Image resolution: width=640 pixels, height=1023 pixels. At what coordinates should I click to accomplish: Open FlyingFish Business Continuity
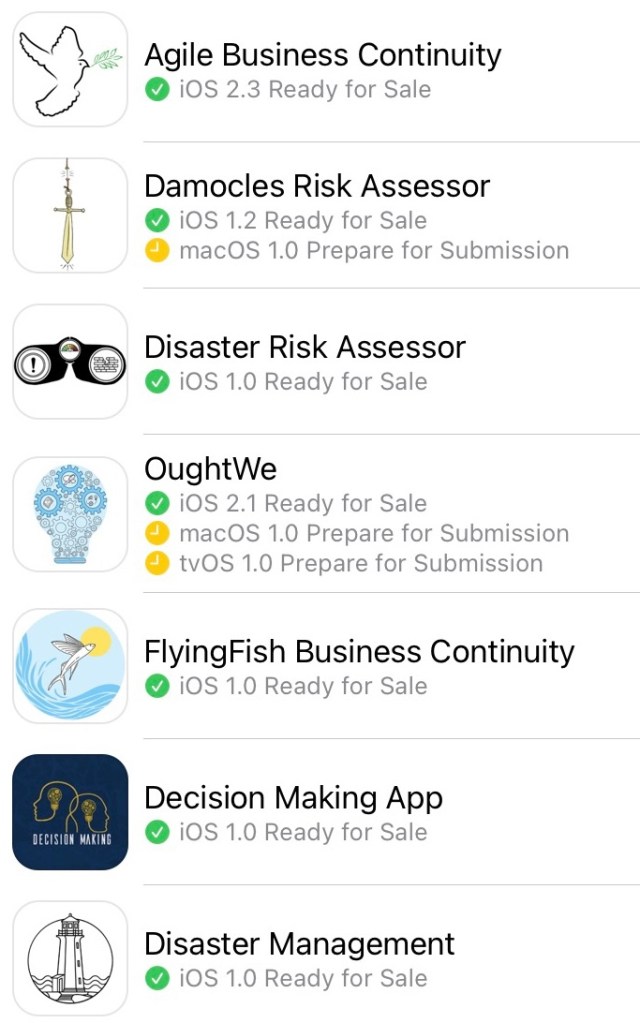point(359,652)
